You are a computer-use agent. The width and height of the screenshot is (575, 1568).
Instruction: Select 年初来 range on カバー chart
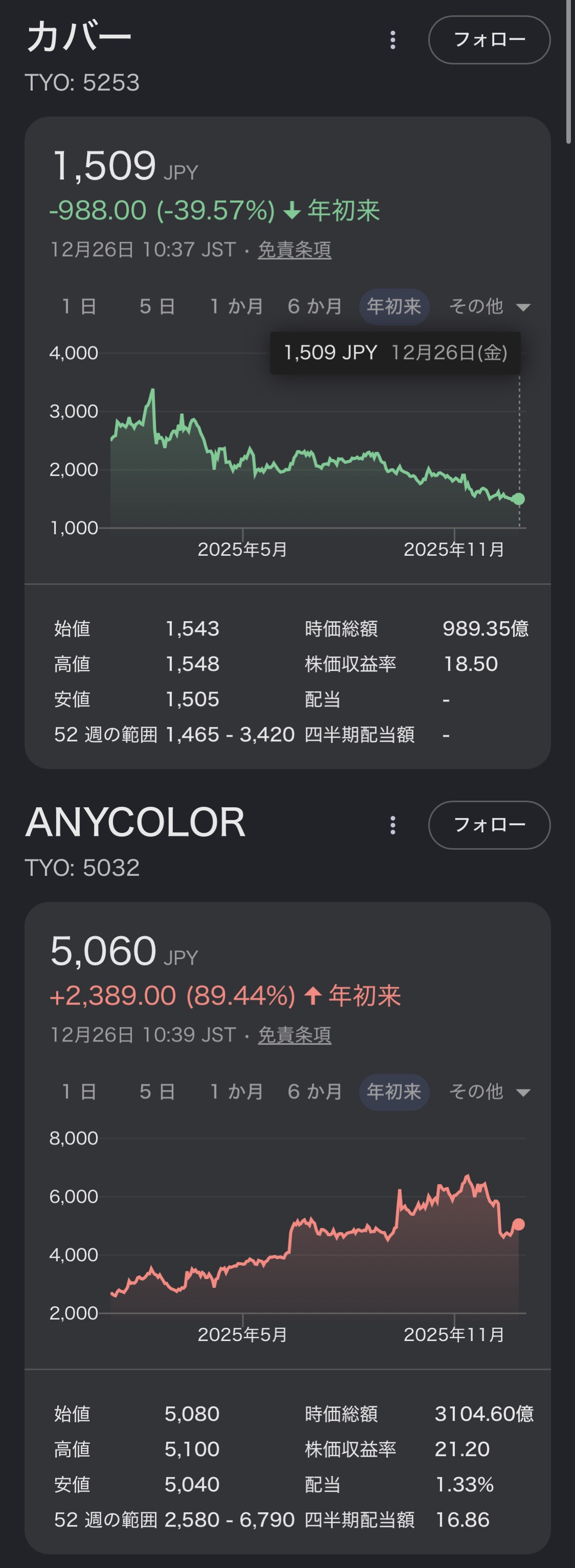pyautogui.click(x=394, y=306)
